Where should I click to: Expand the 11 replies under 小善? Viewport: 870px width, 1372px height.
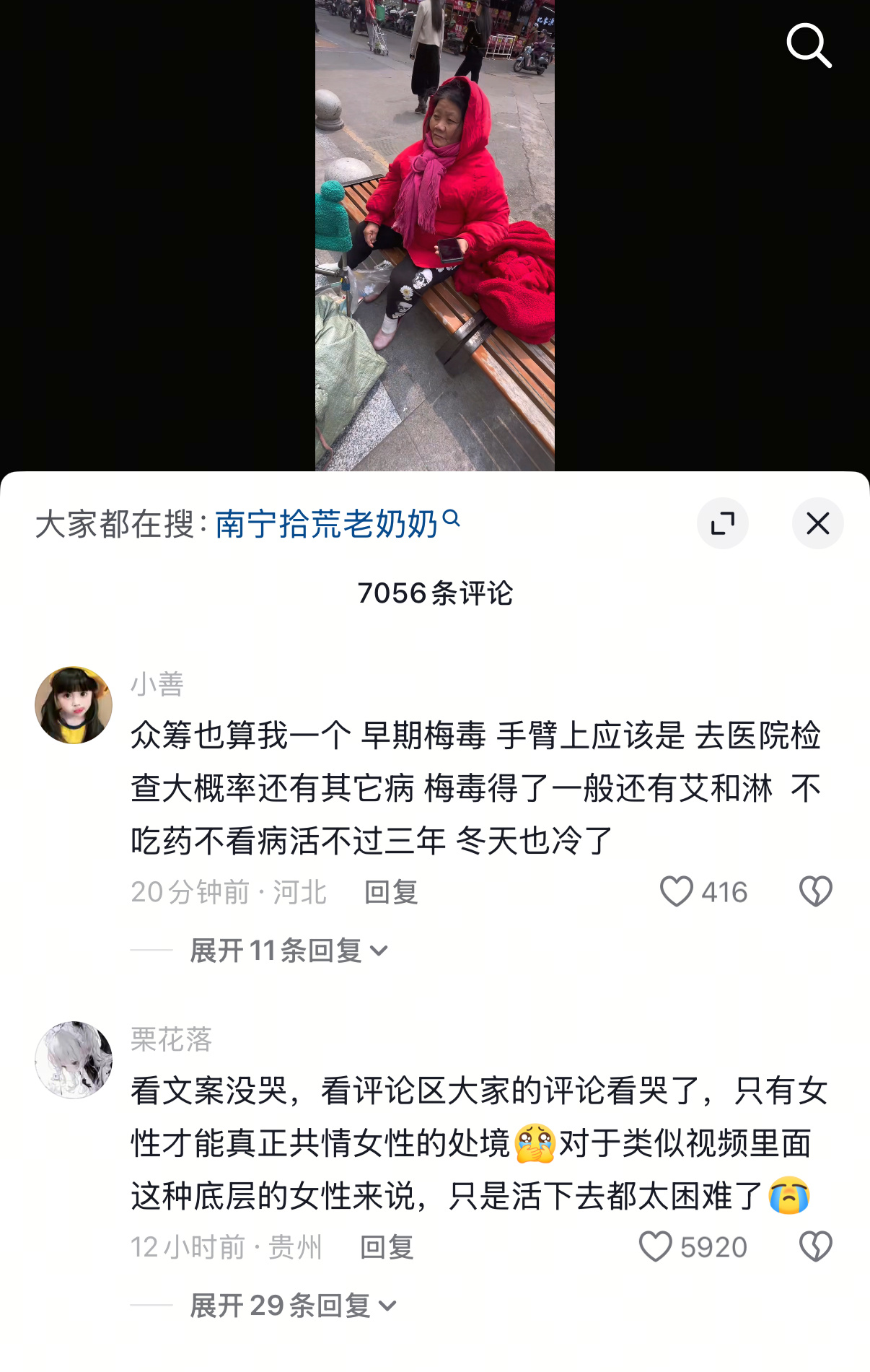coord(289,951)
